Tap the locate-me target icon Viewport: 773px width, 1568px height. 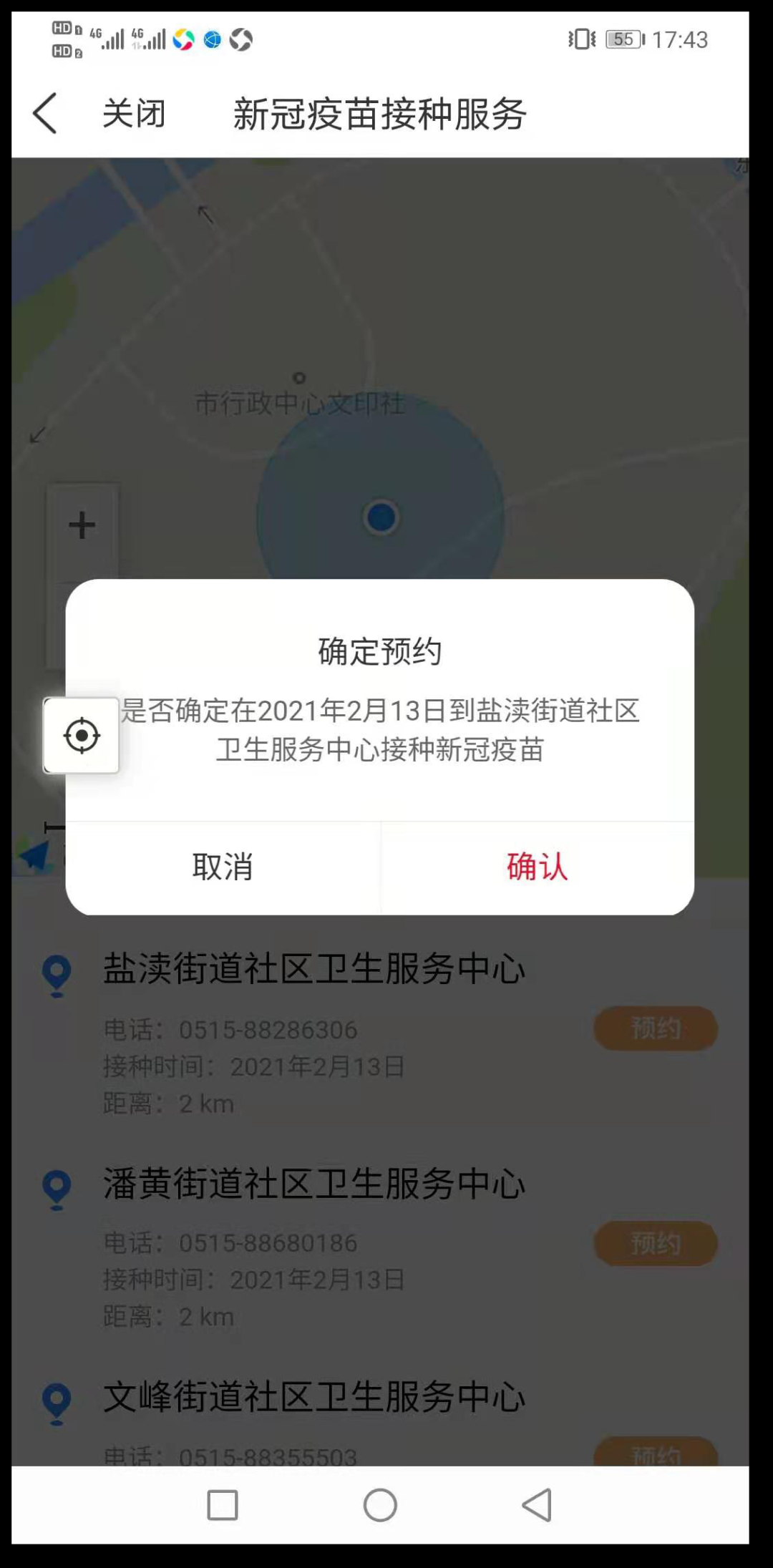point(82,736)
